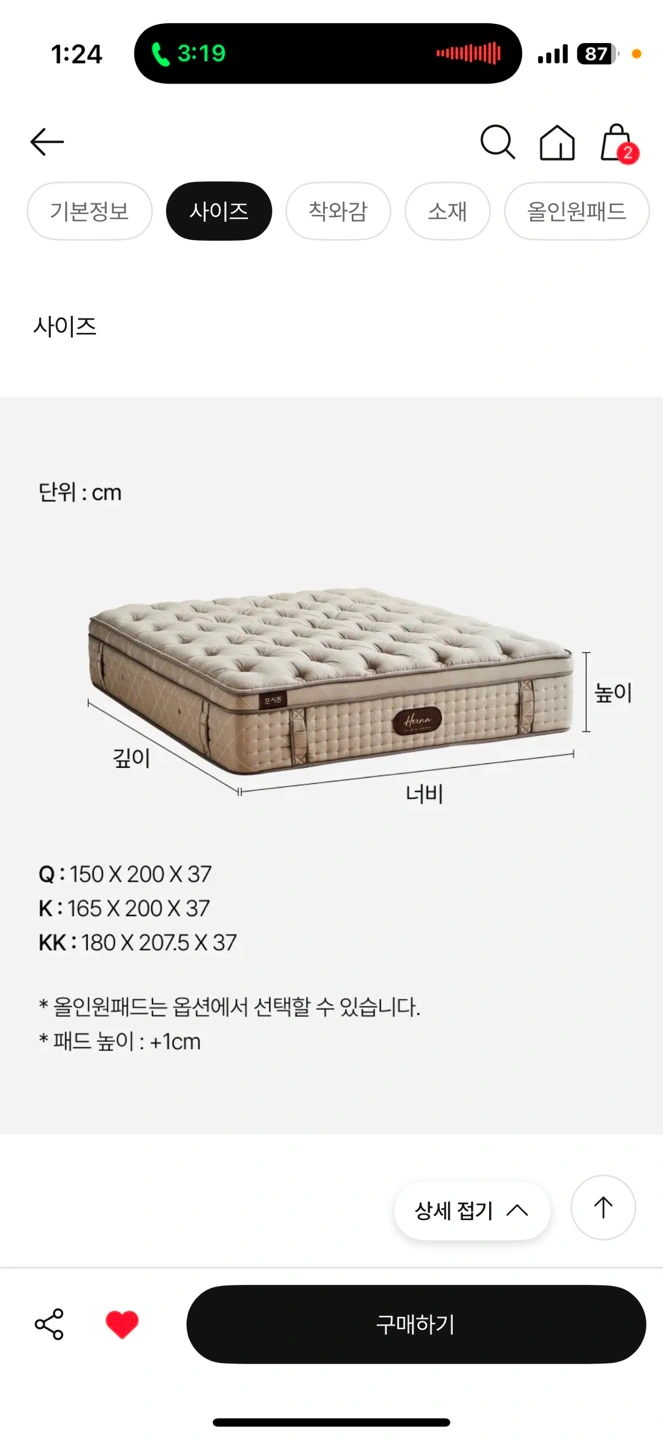
Task: Switch to the 기본정보 tab
Action: pos(90,212)
